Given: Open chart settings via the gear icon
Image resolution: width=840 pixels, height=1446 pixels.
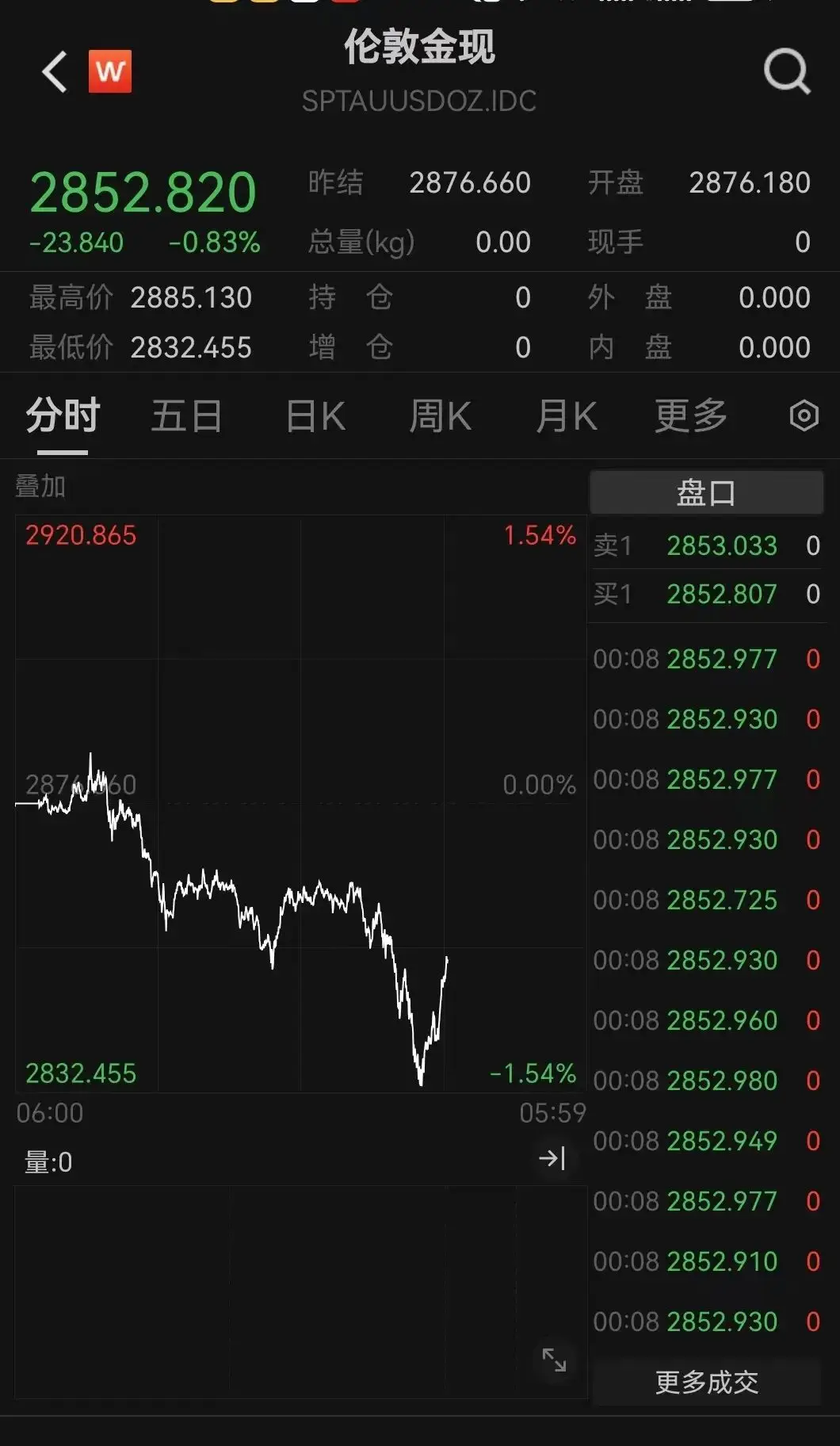Looking at the screenshot, I should pyautogui.click(x=804, y=415).
